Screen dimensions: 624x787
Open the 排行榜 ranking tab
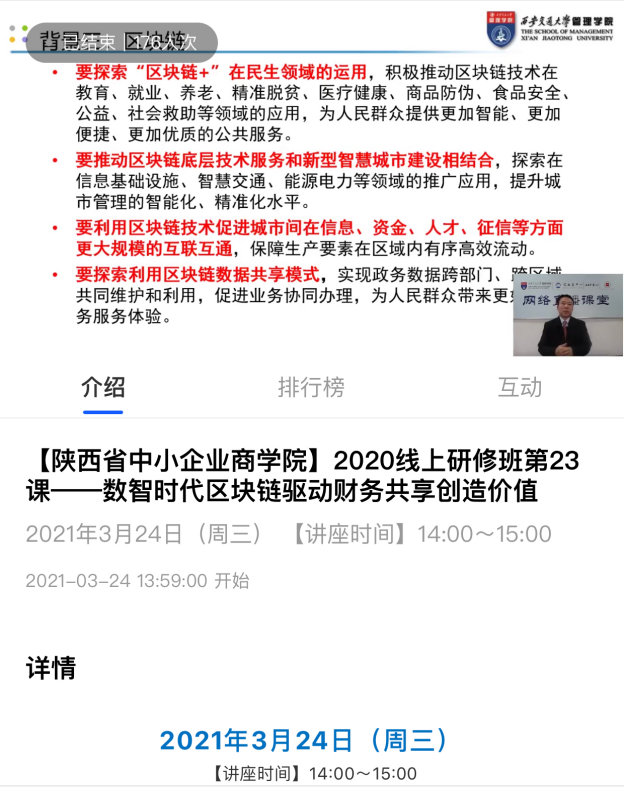311,387
